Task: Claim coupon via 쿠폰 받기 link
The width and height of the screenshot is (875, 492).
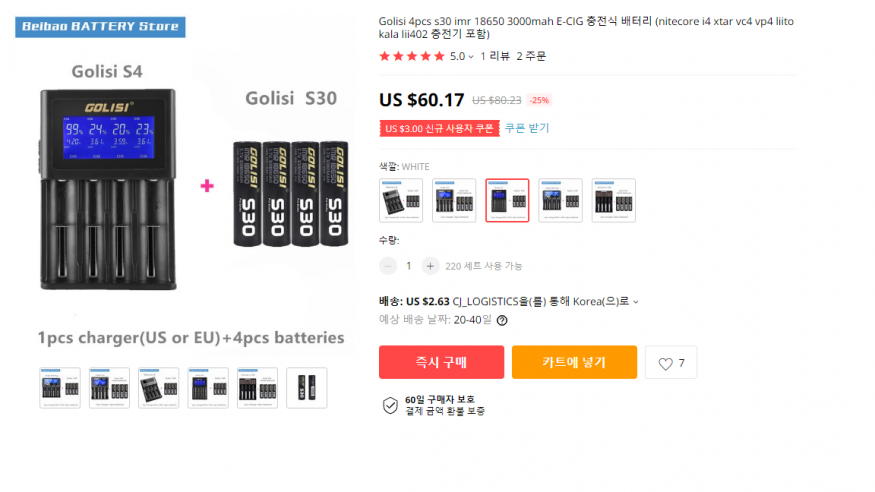Action: 526,128
